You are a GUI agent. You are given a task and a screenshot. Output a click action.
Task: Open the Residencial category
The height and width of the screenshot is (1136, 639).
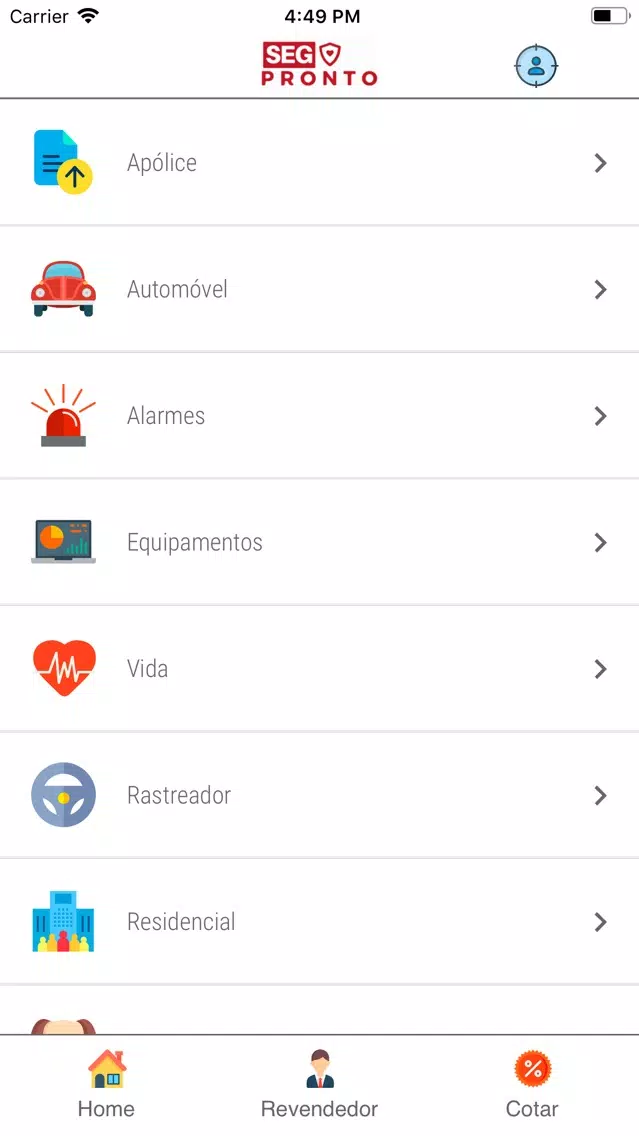[320, 922]
